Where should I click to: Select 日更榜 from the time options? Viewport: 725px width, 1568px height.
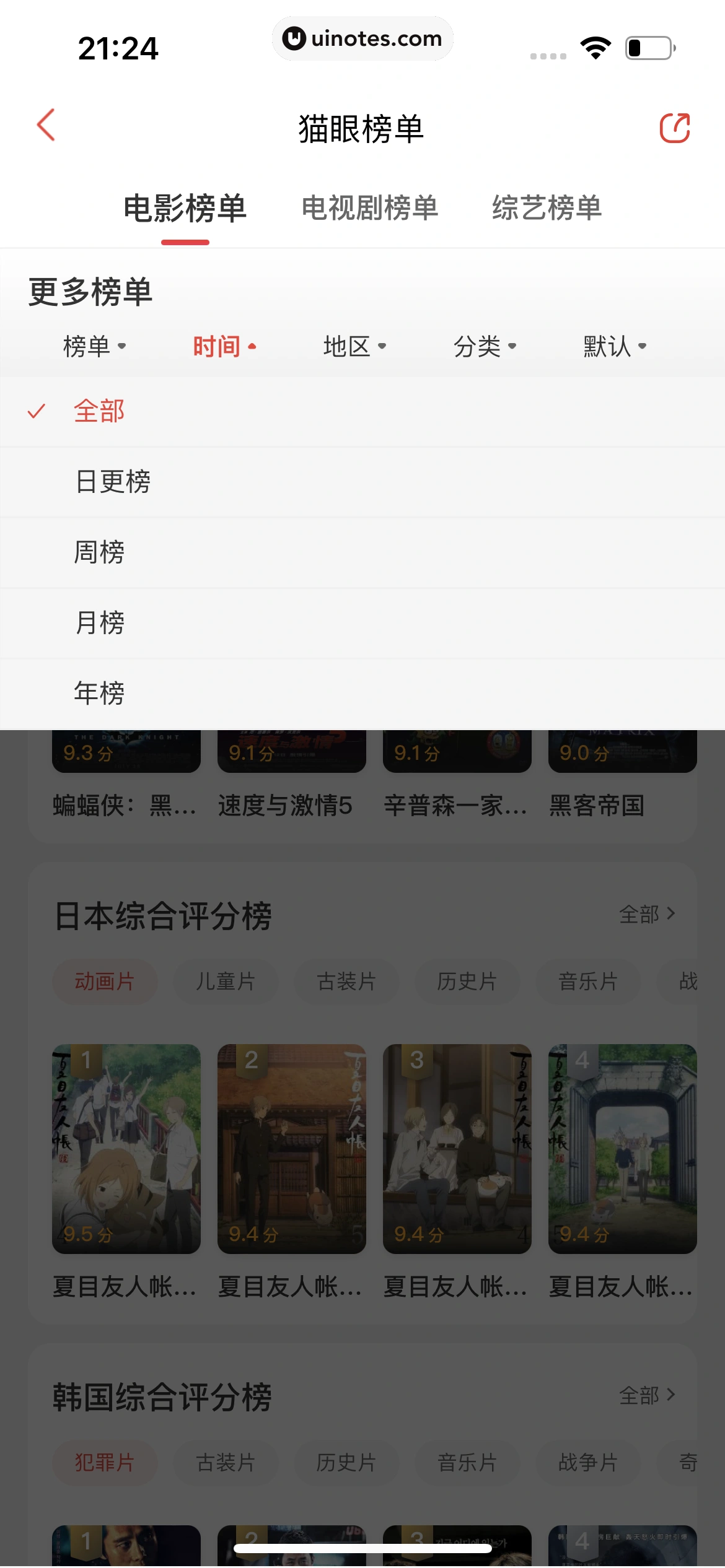click(113, 481)
